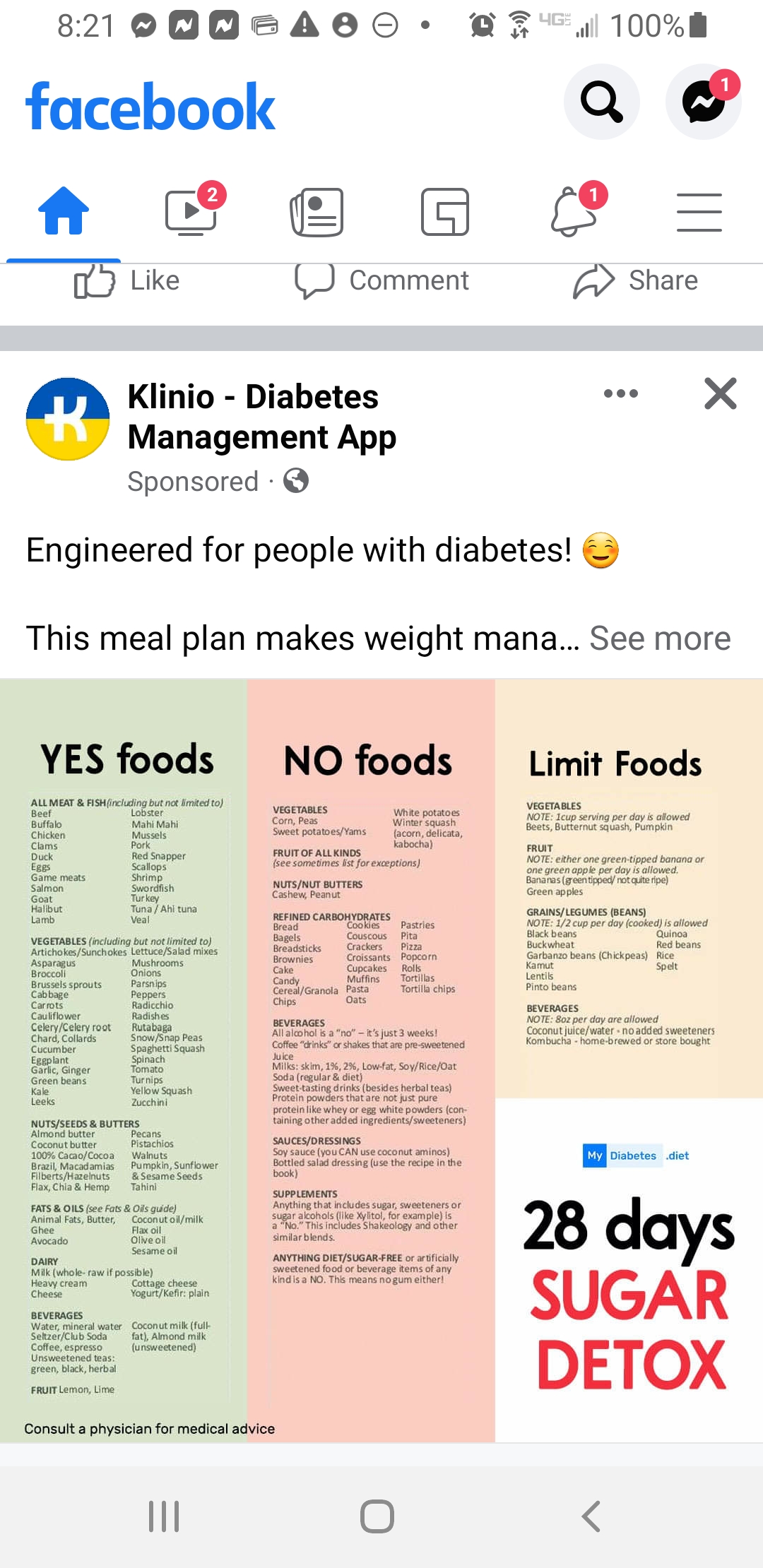Open the News tab
This screenshot has width=763, height=1568.
(317, 211)
